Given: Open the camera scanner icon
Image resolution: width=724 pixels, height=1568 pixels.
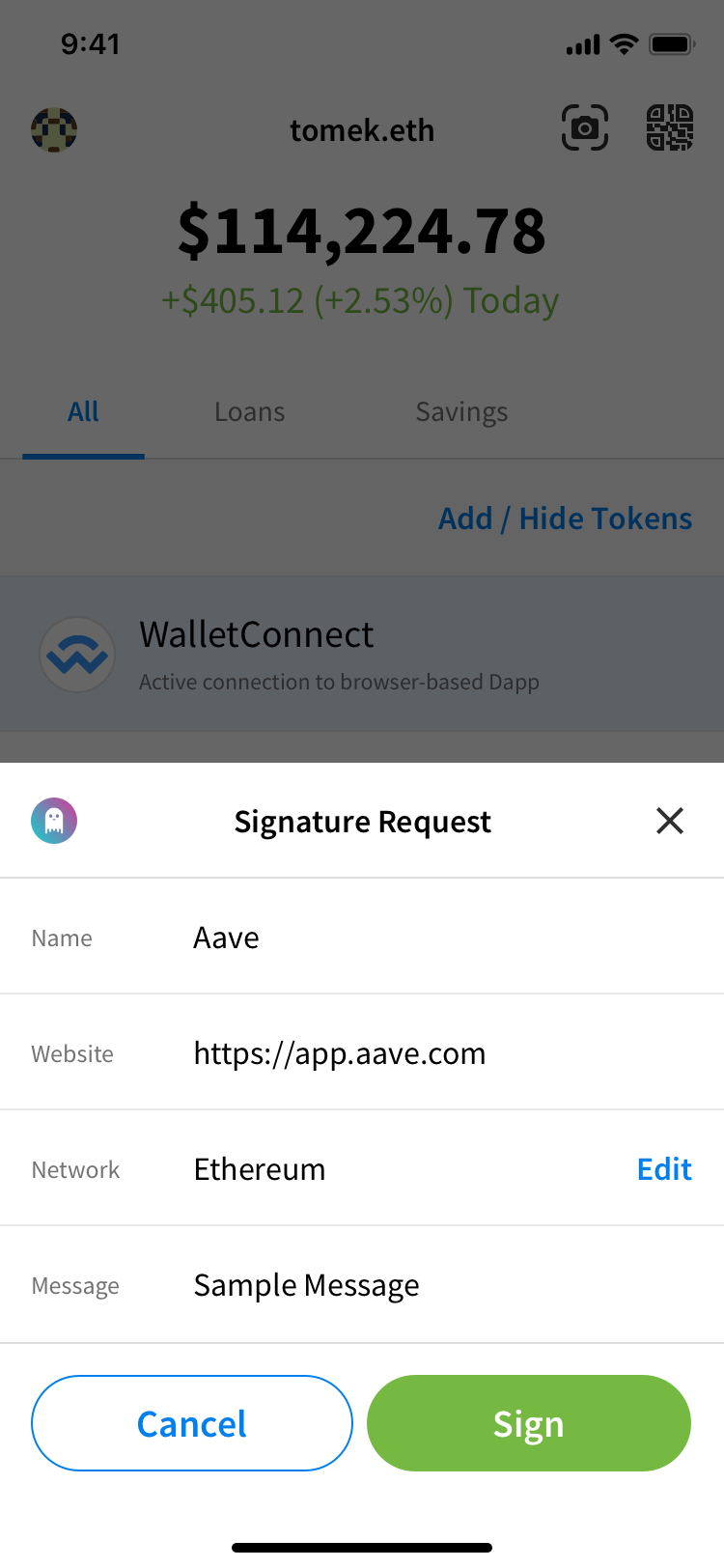Looking at the screenshot, I should pos(585,128).
